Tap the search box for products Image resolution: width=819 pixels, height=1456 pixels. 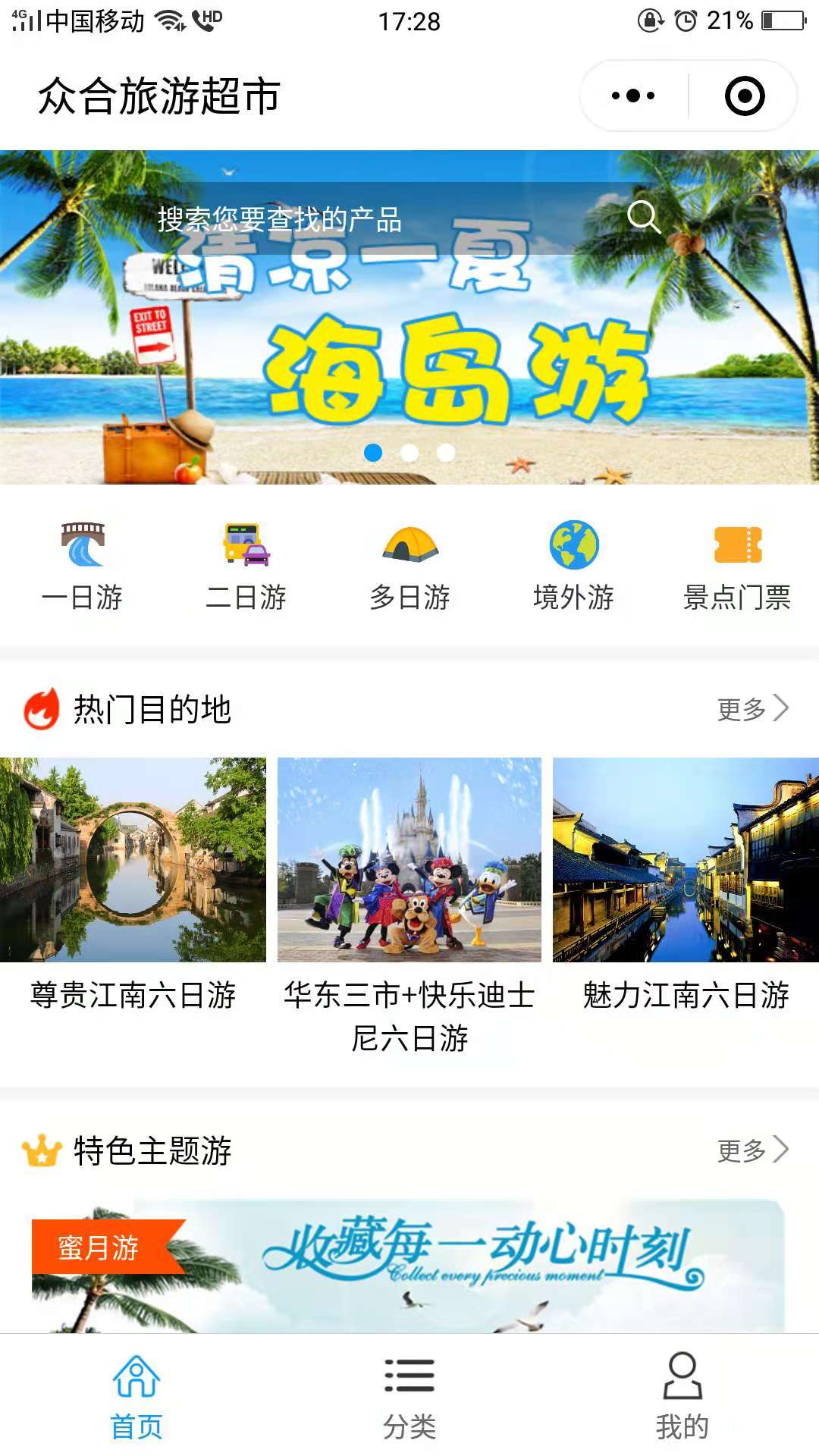click(x=364, y=219)
